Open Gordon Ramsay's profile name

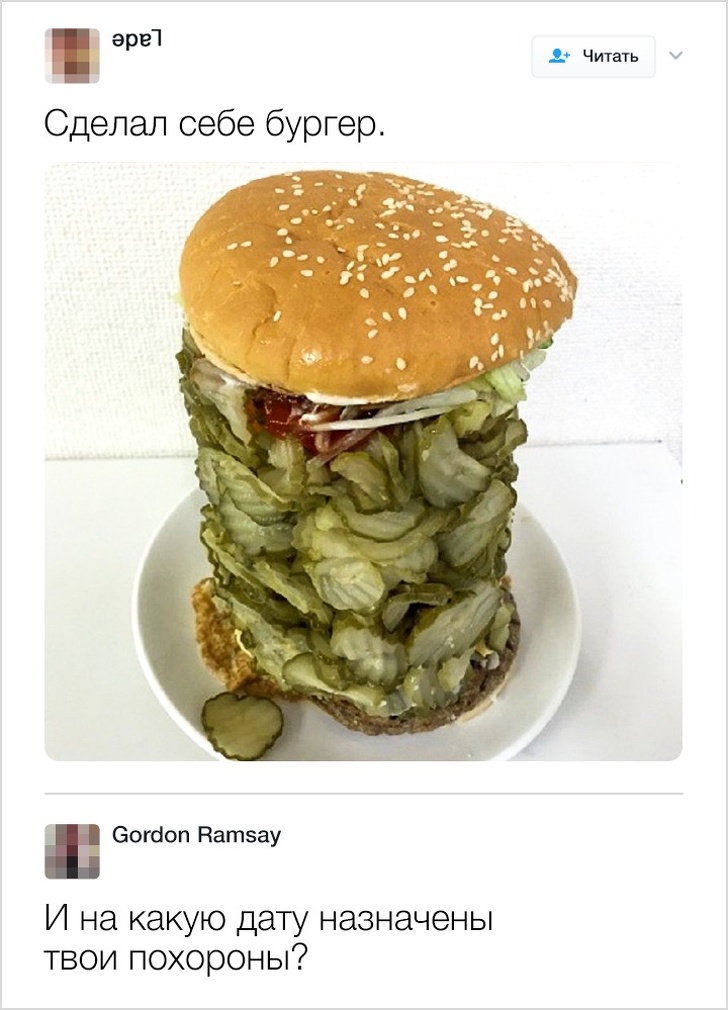click(x=196, y=835)
